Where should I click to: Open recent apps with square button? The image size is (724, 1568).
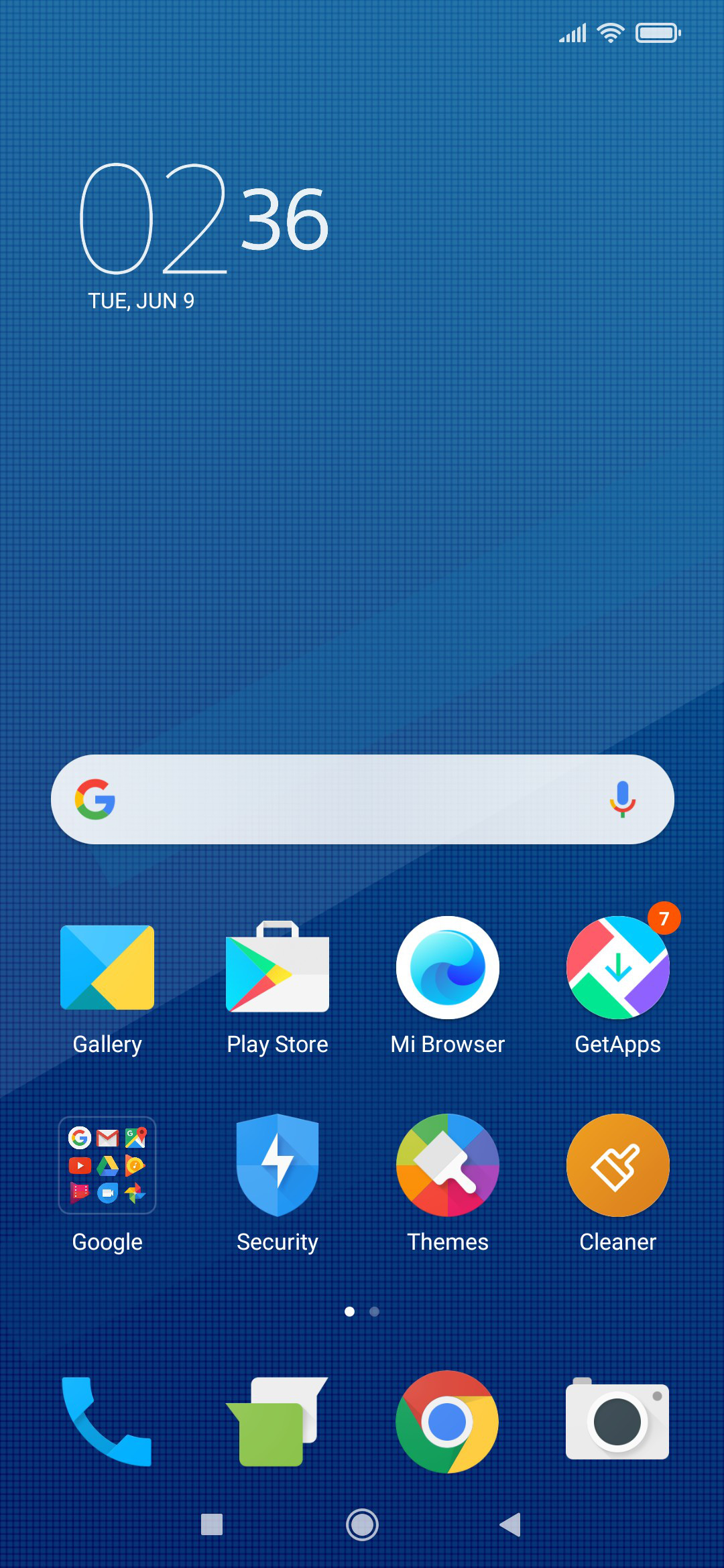(x=212, y=1524)
